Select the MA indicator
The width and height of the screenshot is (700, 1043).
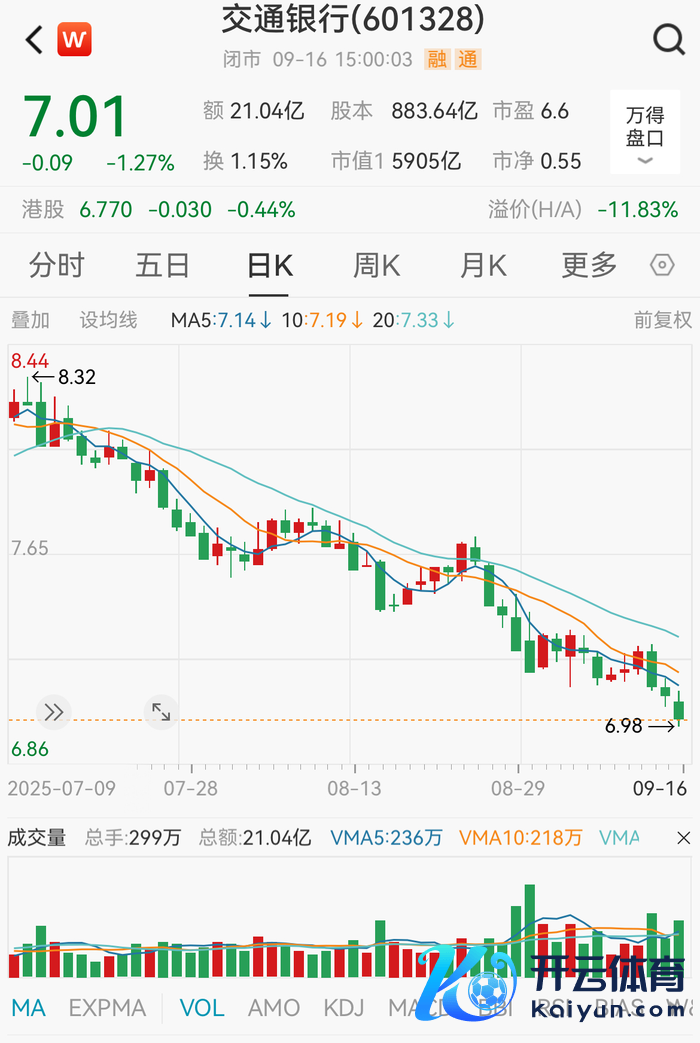28,1008
